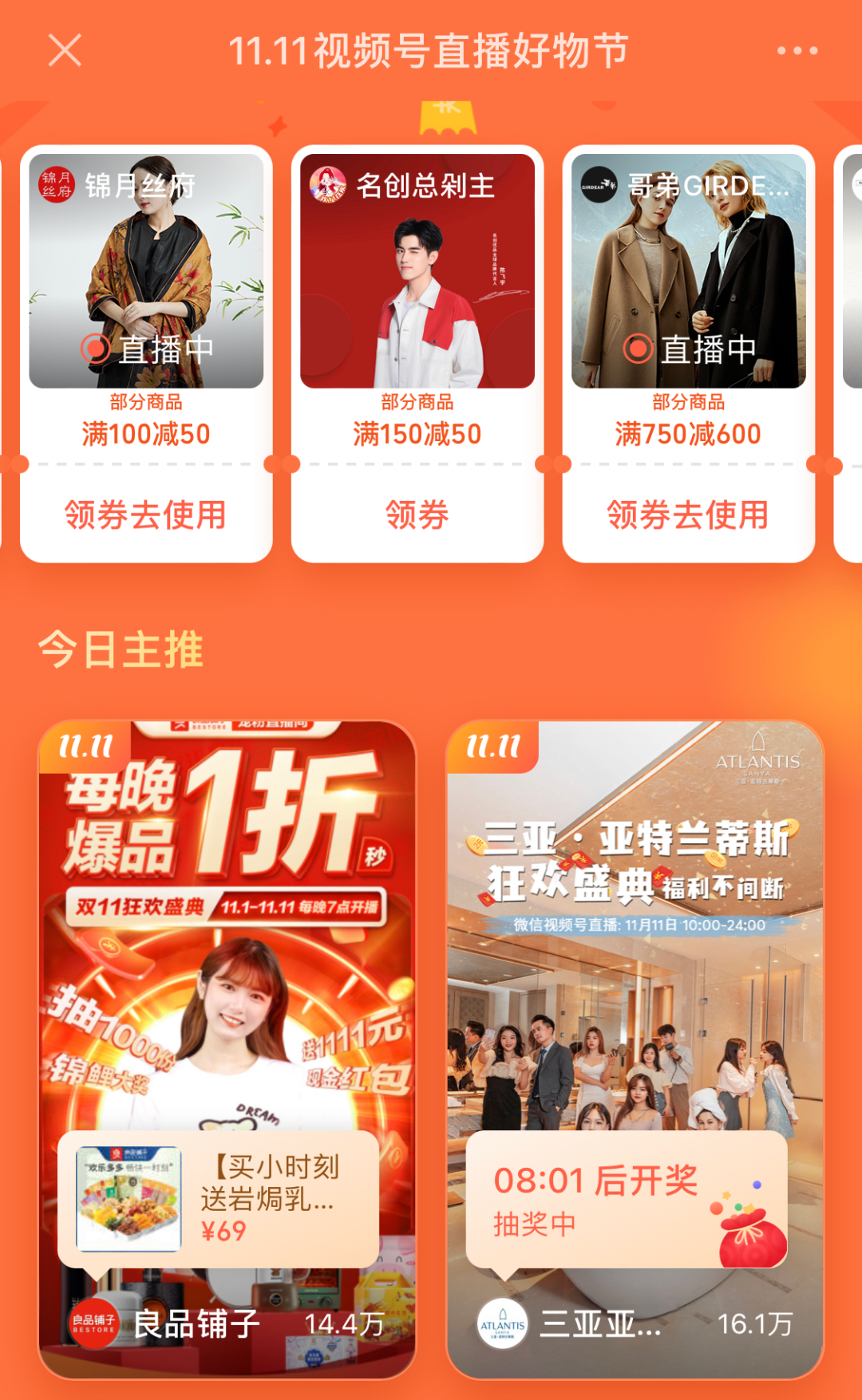The height and width of the screenshot is (1400, 862).
Task: Claim and use the 满750减600 coupon
Action: point(688,515)
